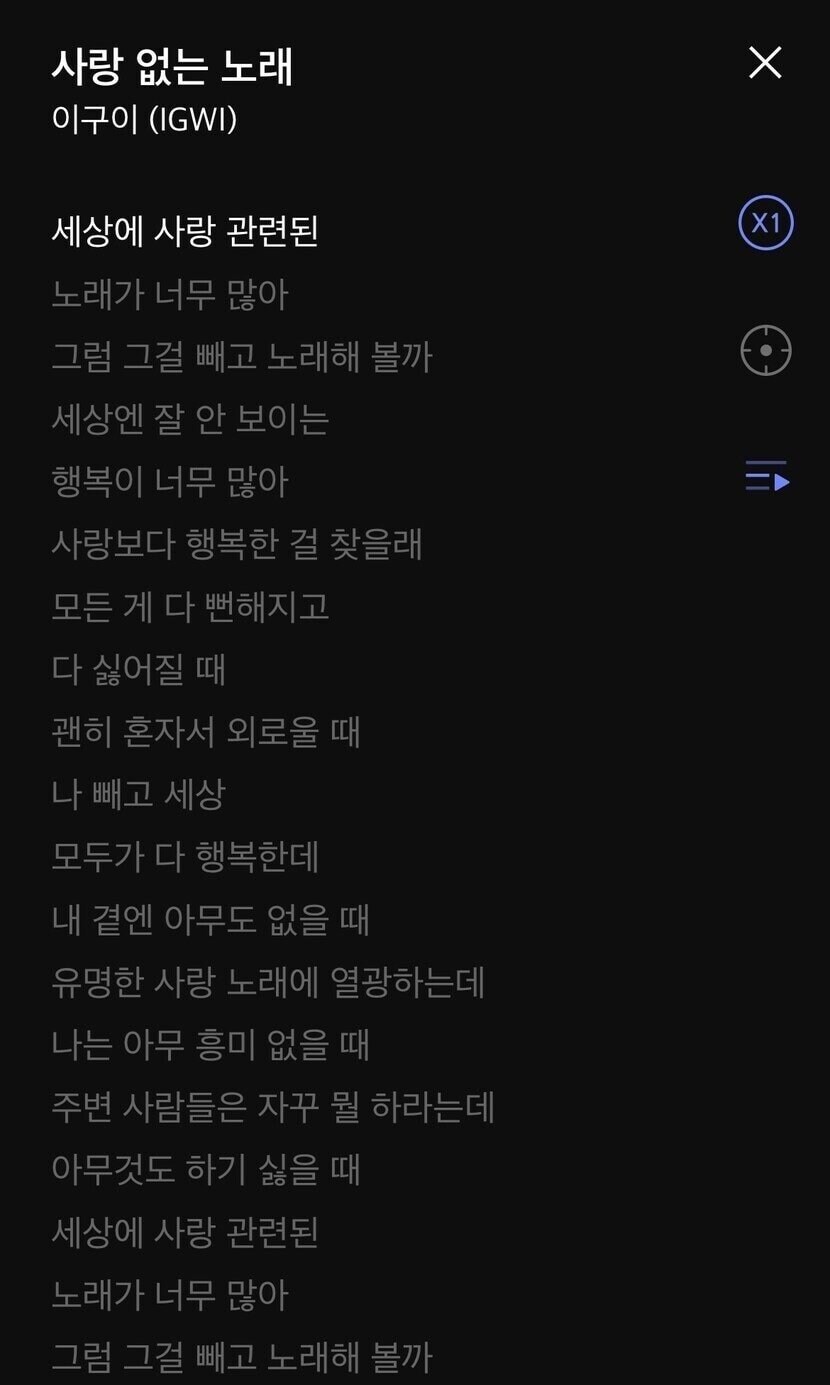Change the lyrics text size X1
This screenshot has height=1385, width=830.
tap(765, 223)
